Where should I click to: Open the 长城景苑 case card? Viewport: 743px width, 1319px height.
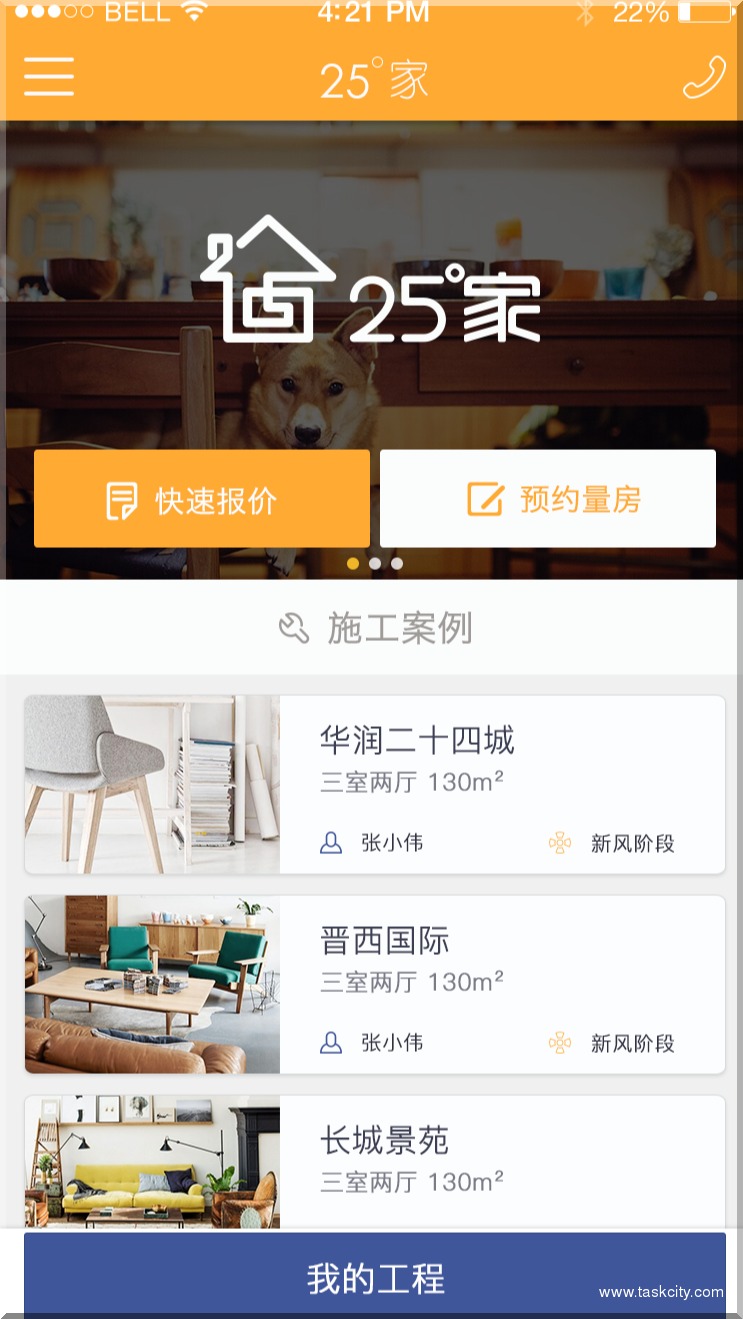coord(374,1162)
